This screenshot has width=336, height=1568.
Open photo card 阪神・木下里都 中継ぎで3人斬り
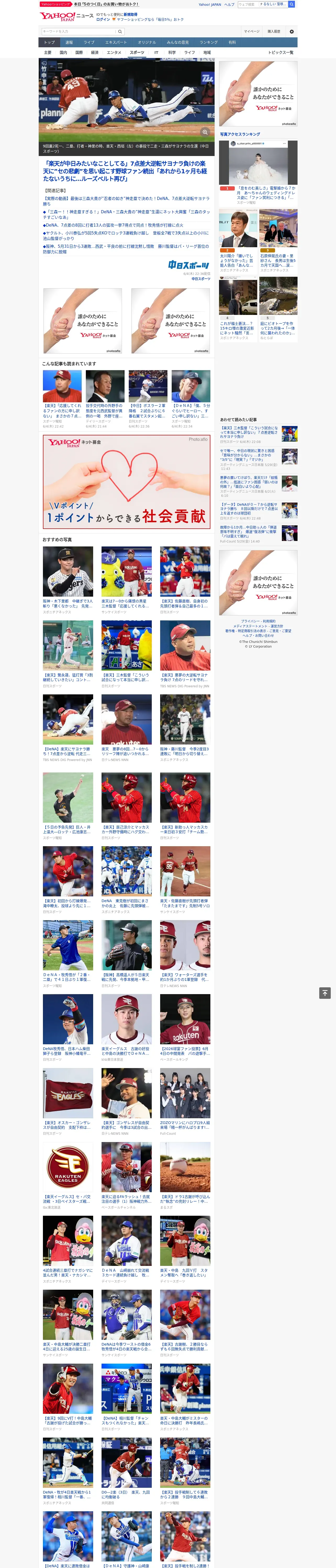coord(68,580)
